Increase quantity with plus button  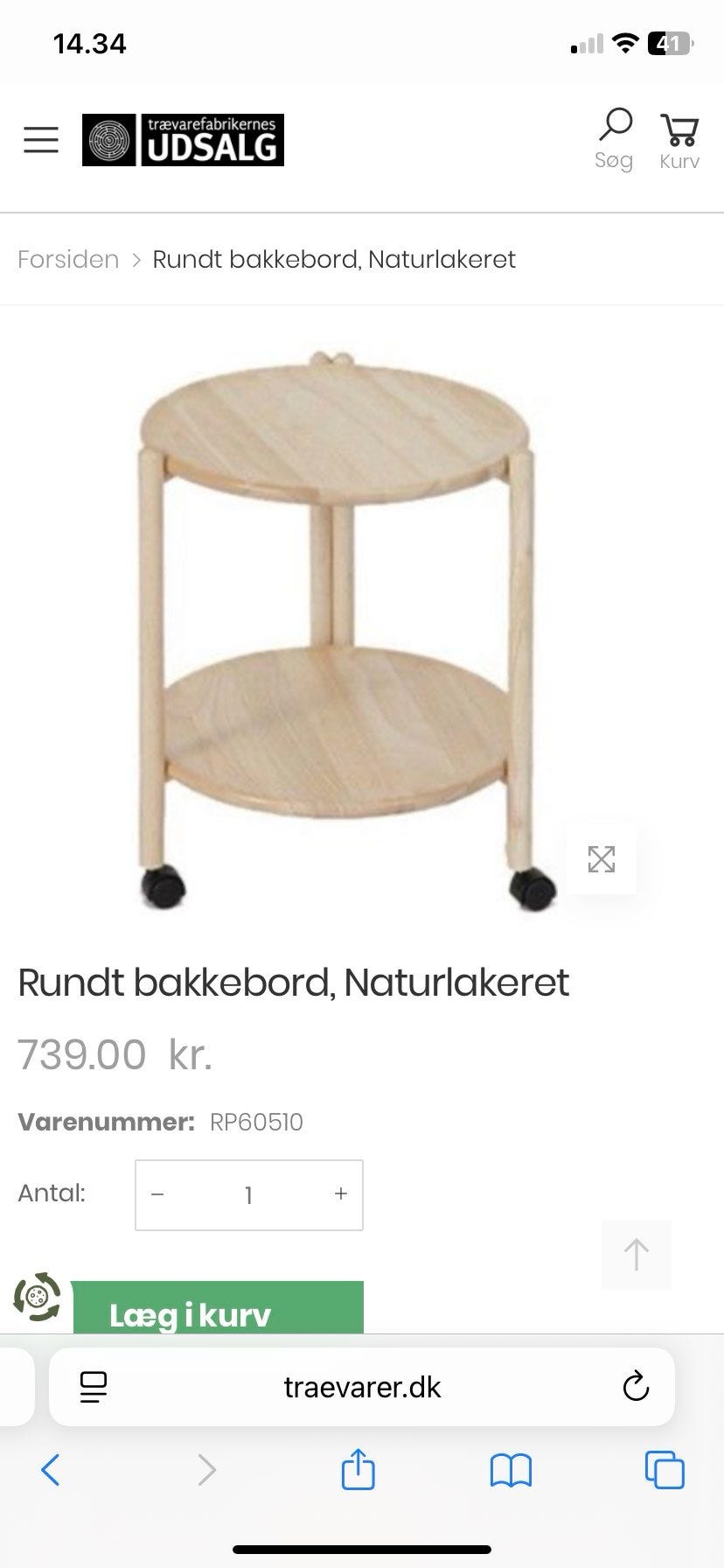(341, 1194)
